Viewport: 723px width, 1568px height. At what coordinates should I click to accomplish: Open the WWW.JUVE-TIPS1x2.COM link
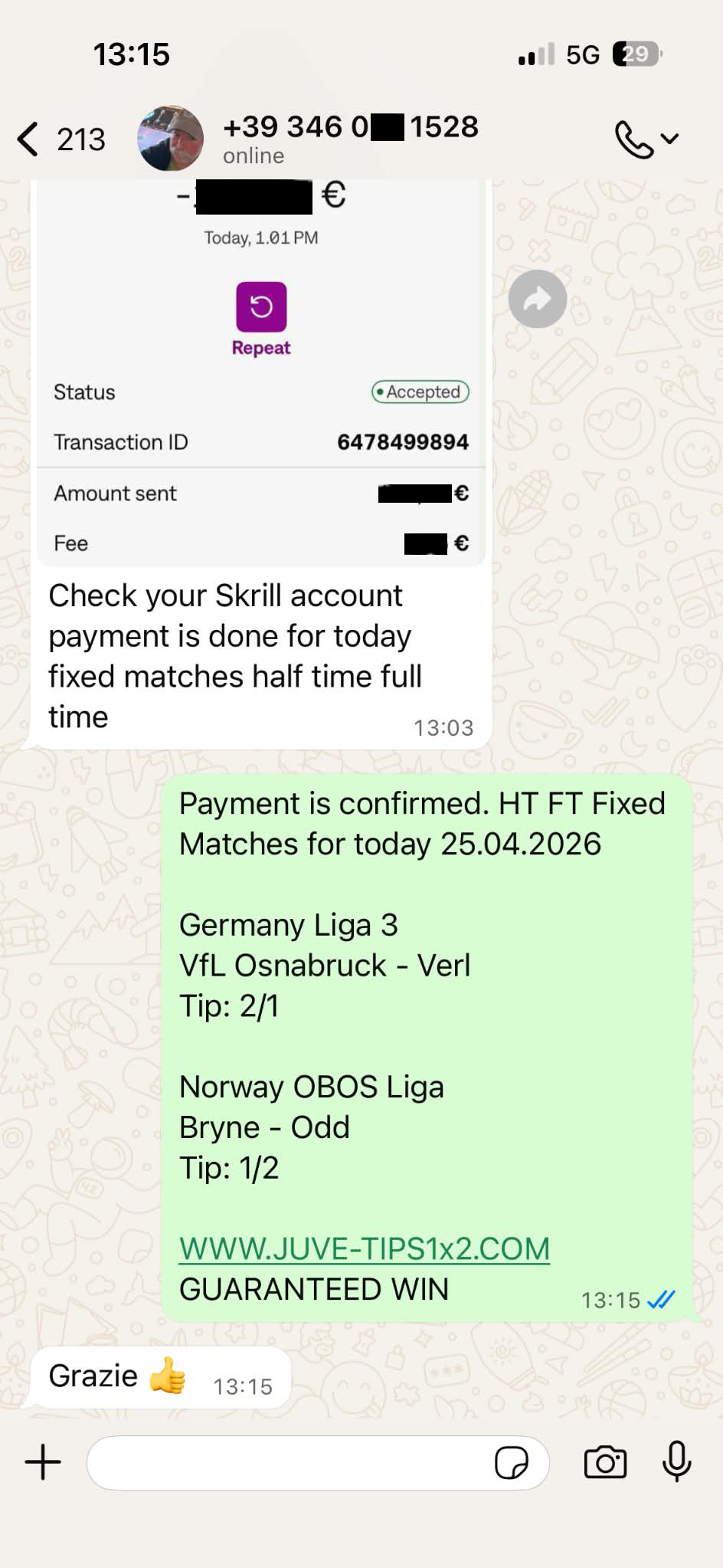coord(365,1248)
